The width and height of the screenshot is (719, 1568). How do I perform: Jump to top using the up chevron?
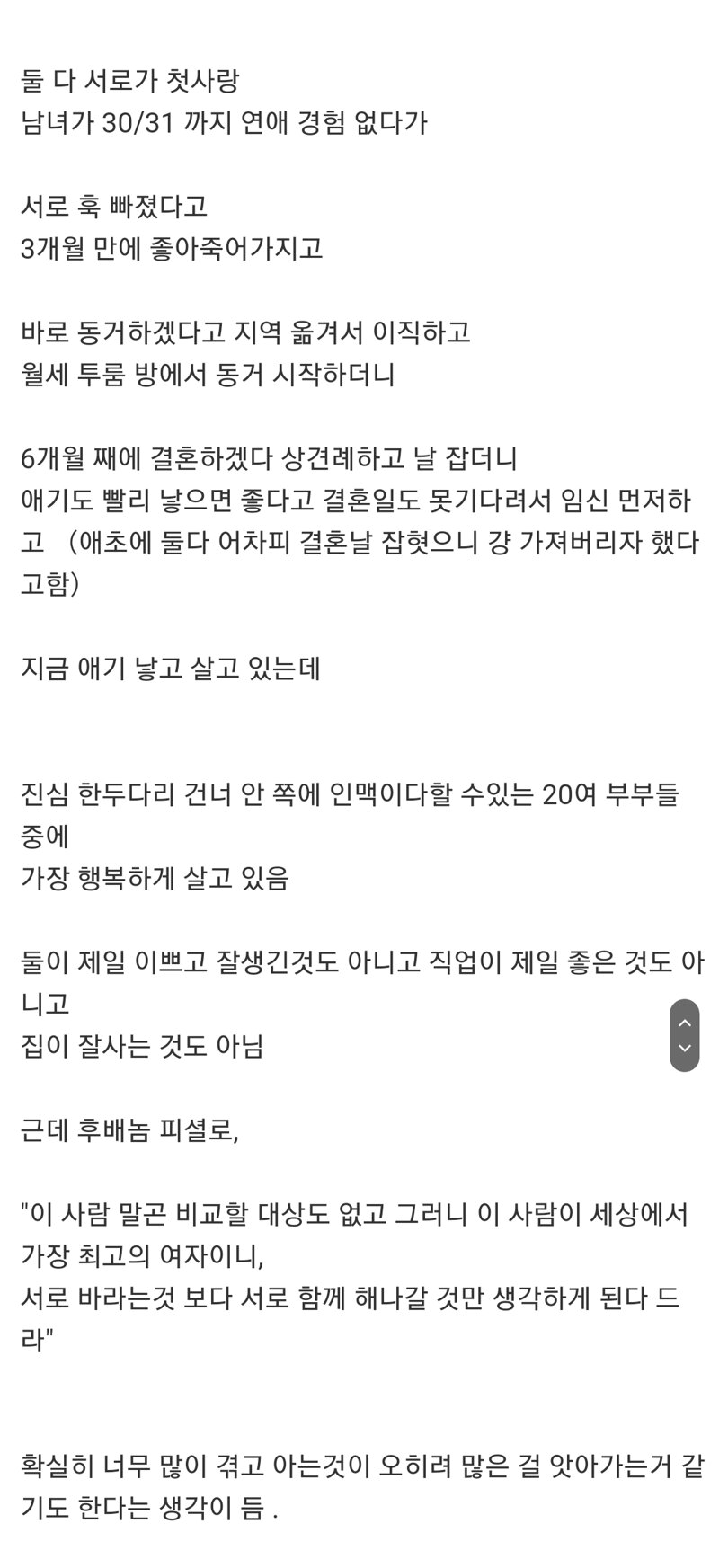[x=685, y=1023]
